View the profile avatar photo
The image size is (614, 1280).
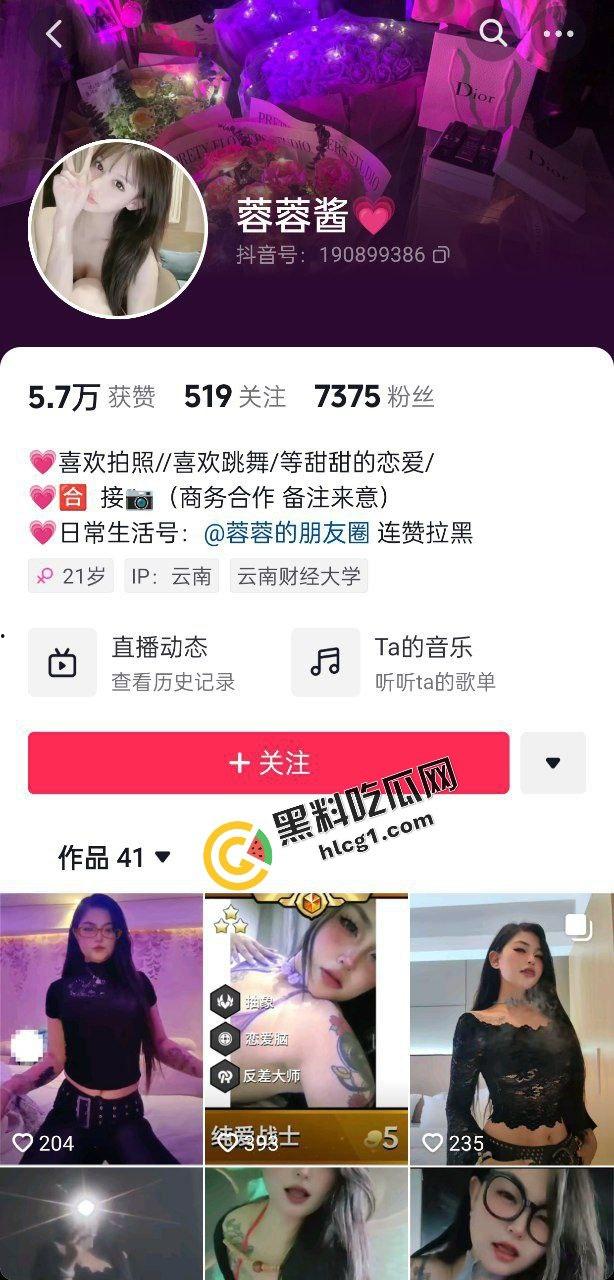(117, 229)
